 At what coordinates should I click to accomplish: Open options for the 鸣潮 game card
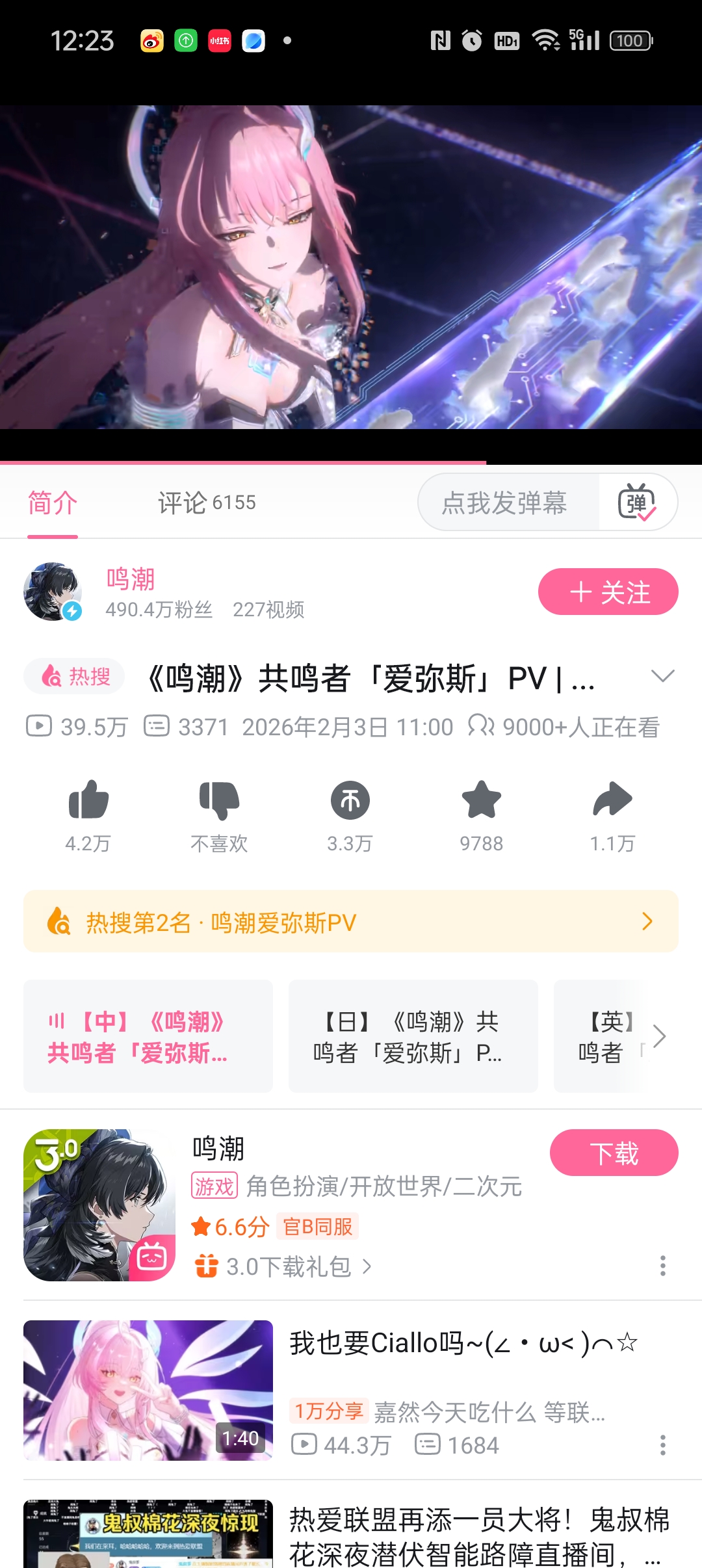[x=662, y=1266]
